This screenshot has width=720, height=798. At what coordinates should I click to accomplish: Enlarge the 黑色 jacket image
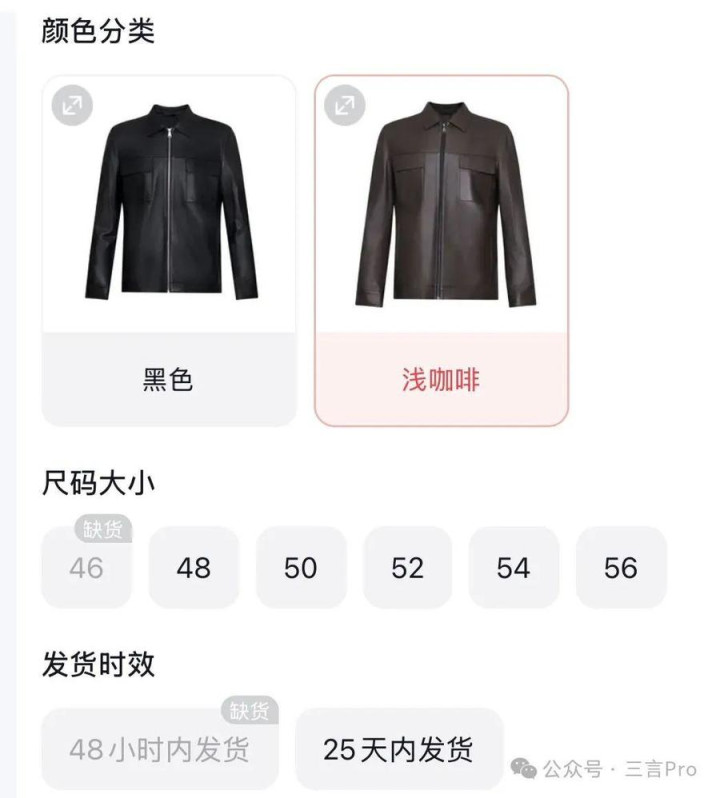tap(72, 106)
